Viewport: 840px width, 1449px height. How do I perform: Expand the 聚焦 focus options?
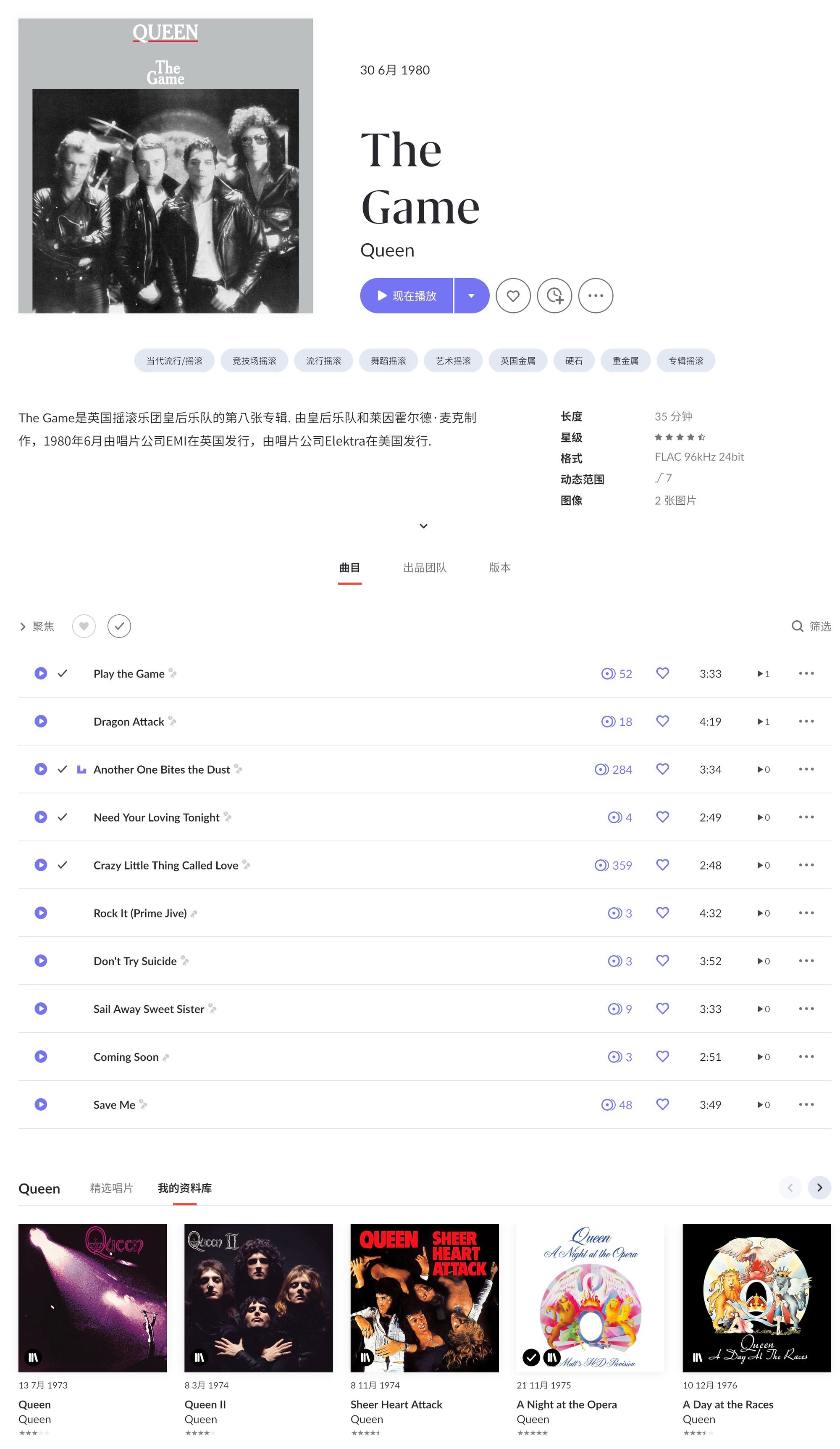click(x=37, y=626)
